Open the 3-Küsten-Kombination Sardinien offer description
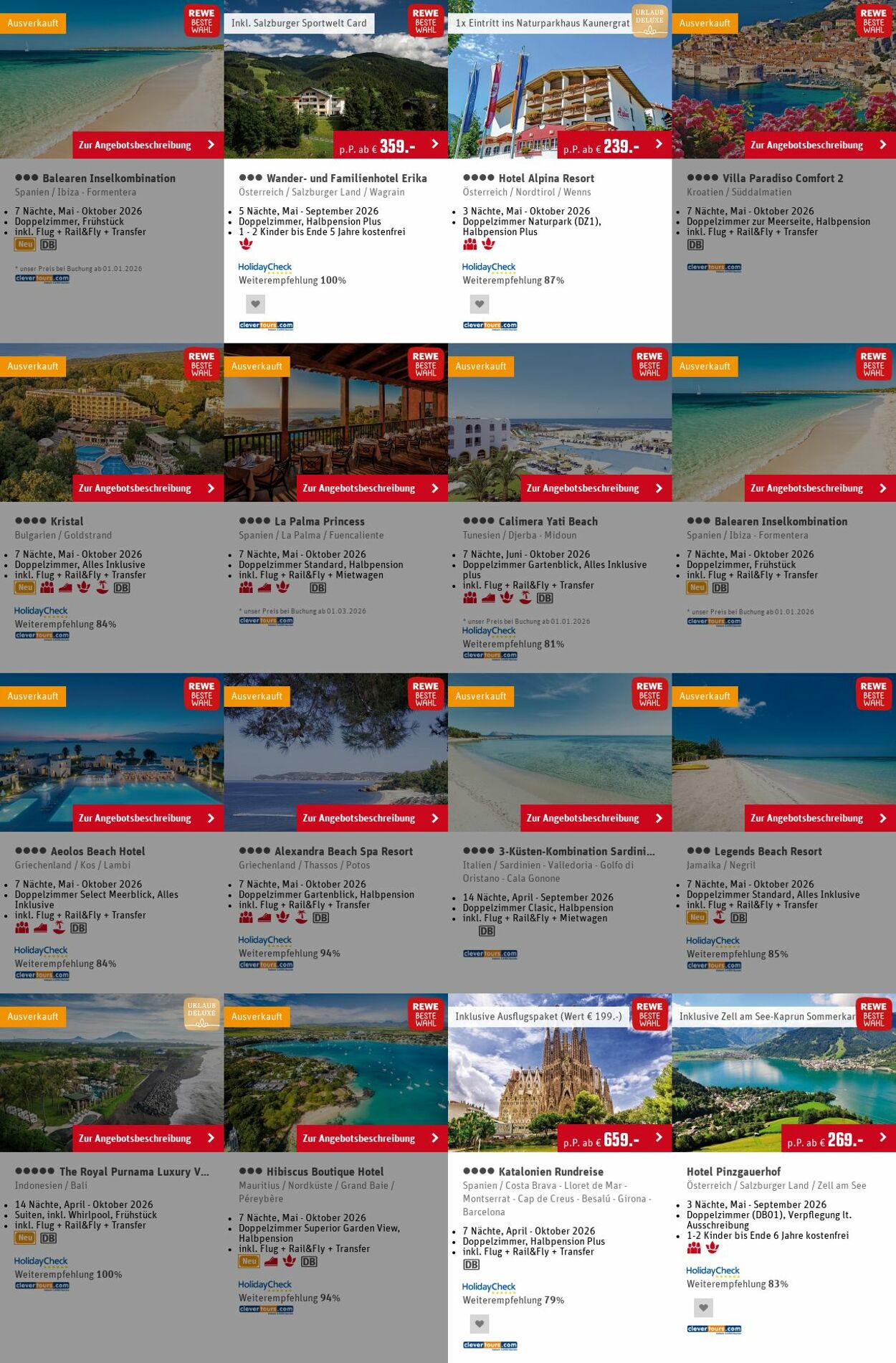The width and height of the screenshot is (896, 1363). pos(595,818)
